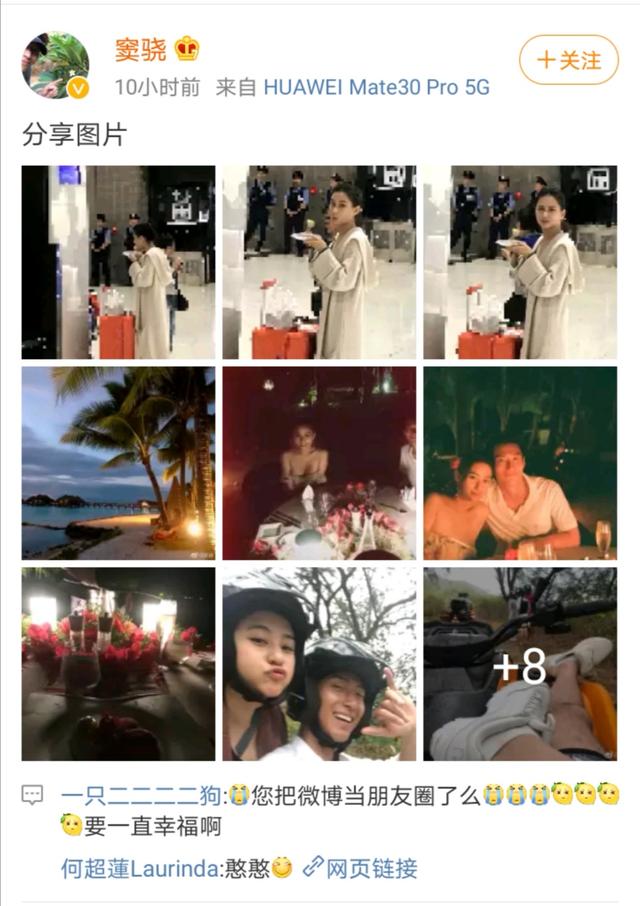Open 何超蓮Laurinda's profile link
Viewport: 640px width, 906px height.
point(141,868)
